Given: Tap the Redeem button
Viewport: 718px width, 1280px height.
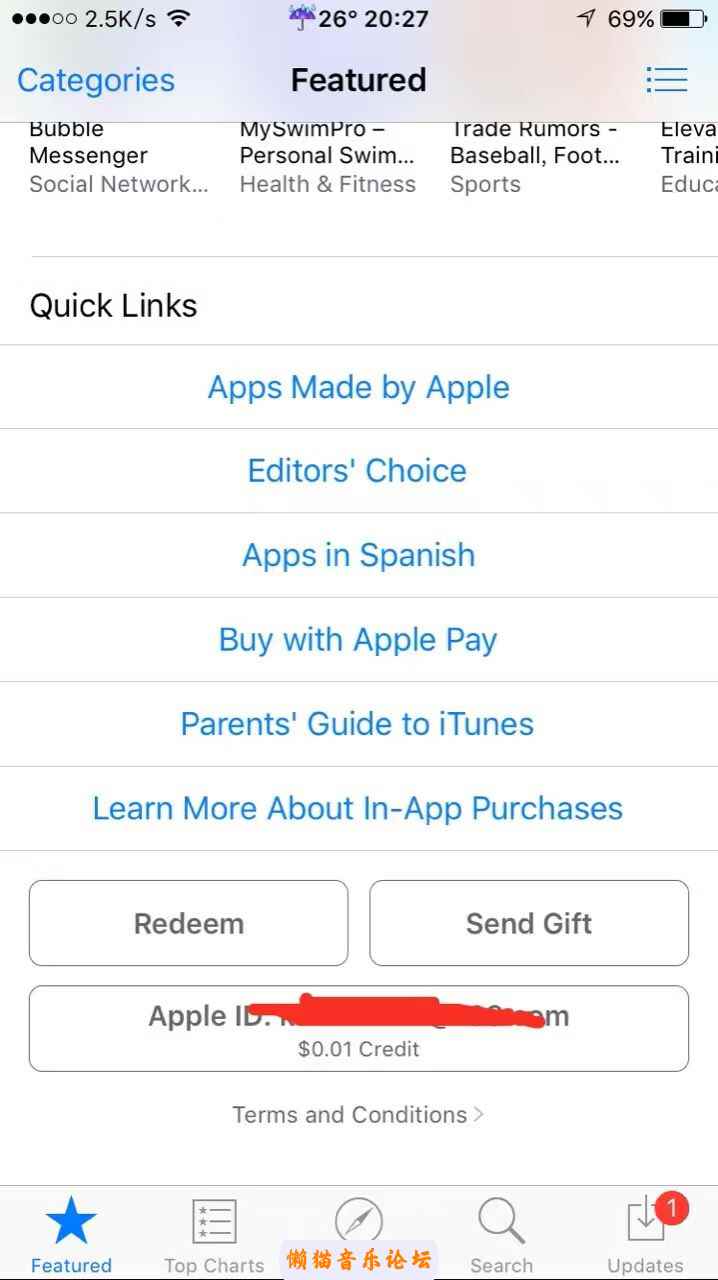Looking at the screenshot, I should coord(189,923).
